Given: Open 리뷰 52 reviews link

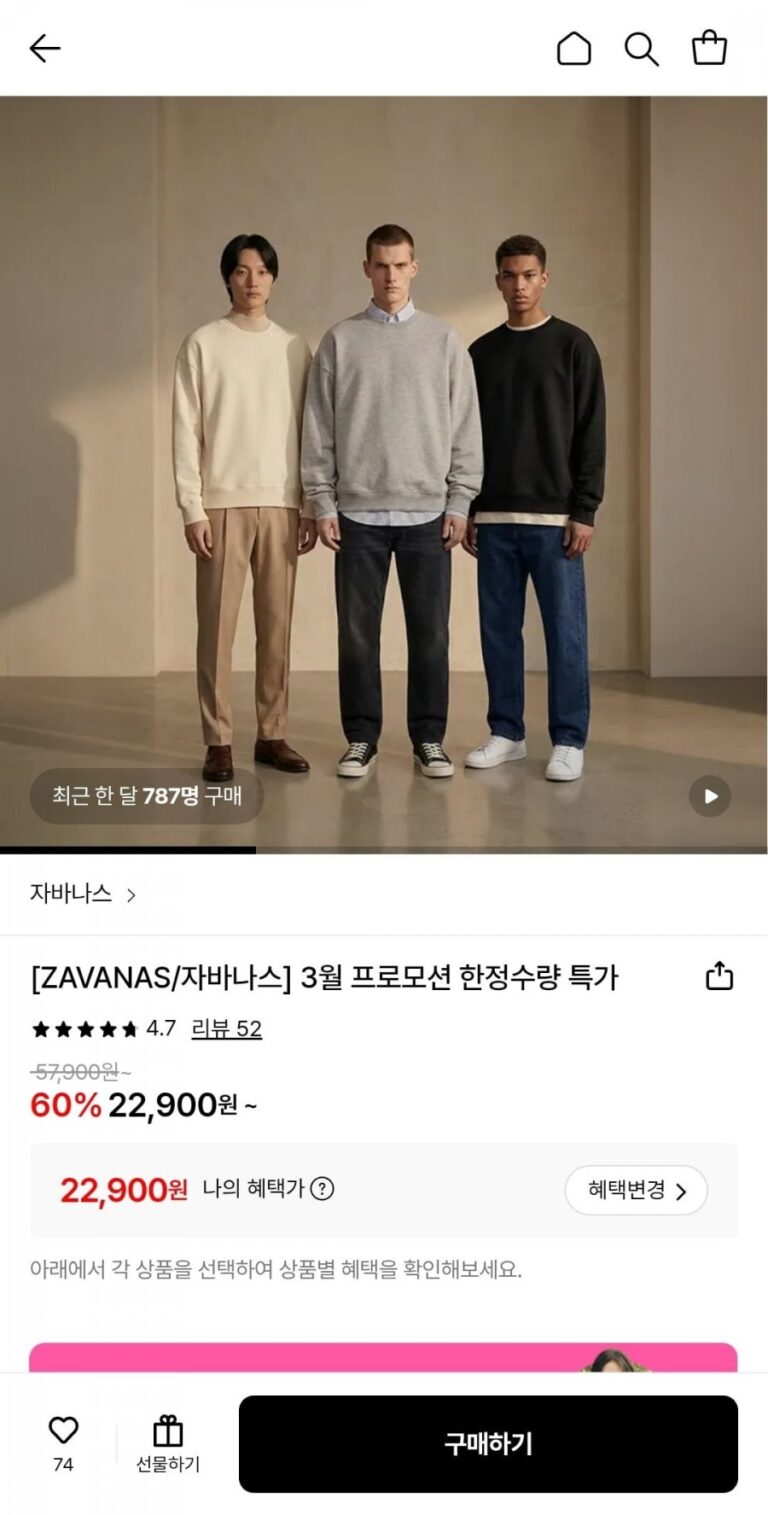Looking at the screenshot, I should pyautogui.click(x=226, y=1028).
